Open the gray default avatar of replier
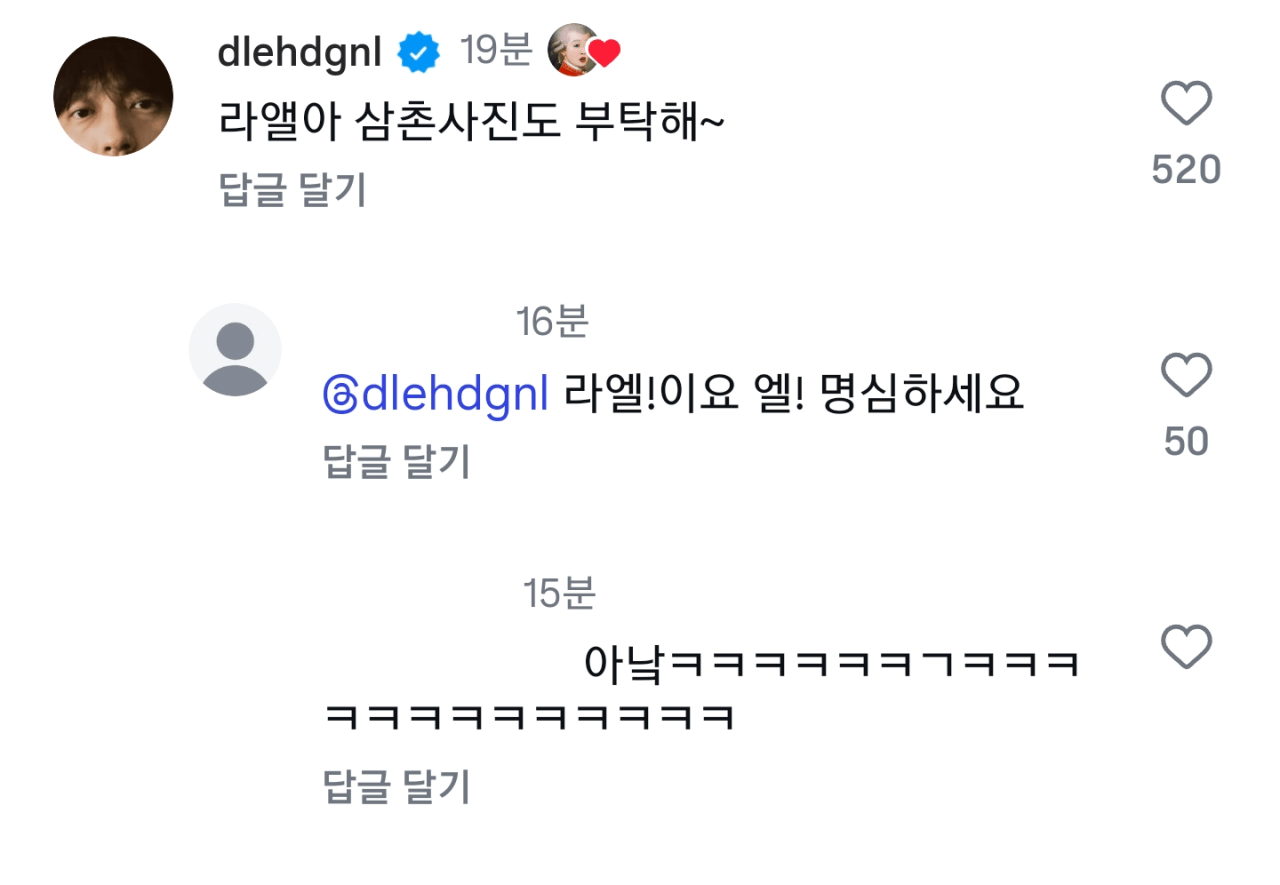This screenshot has width=1280, height=885. 235,350
